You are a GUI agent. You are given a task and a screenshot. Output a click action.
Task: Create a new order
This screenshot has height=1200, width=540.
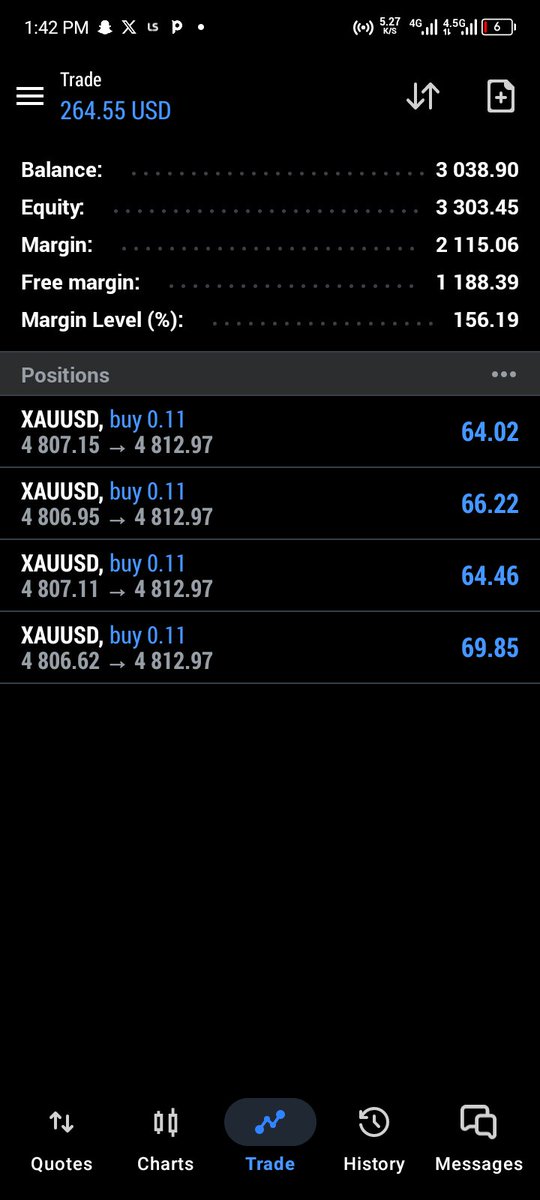point(500,96)
